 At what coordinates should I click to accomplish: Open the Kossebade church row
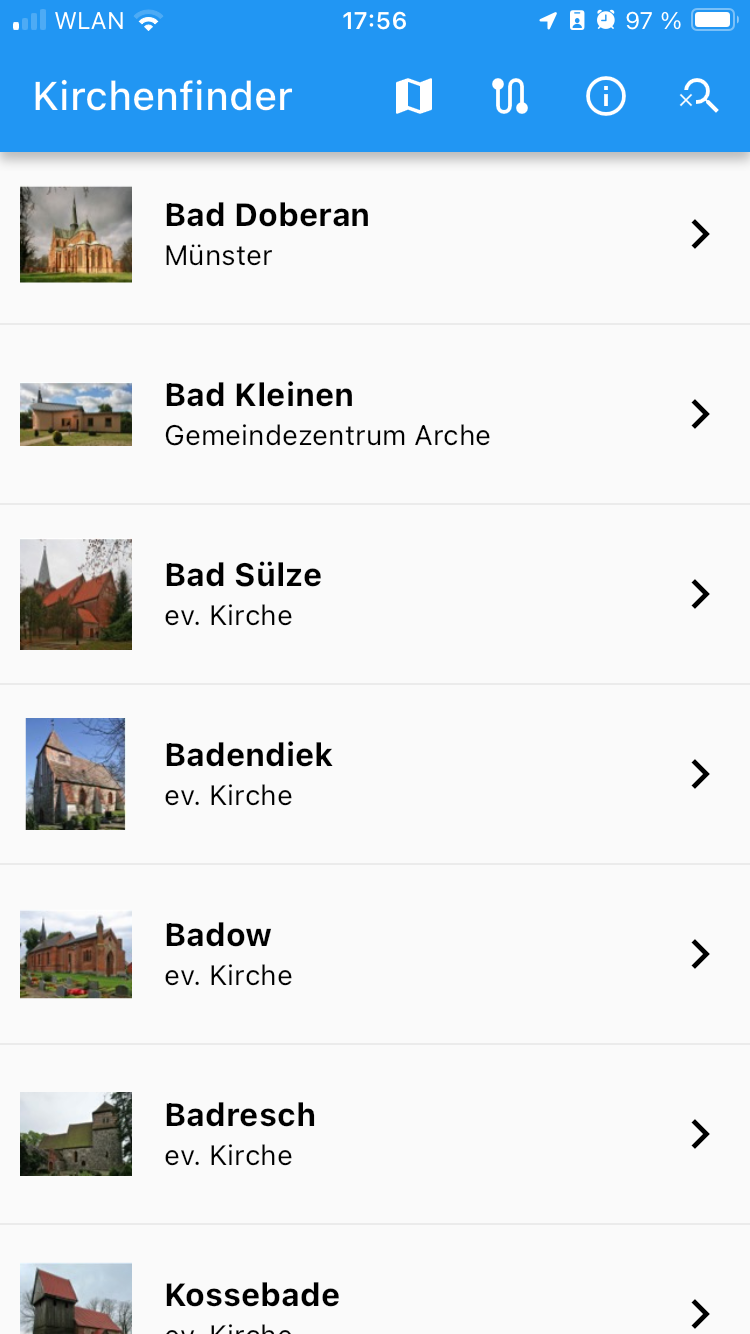[374, 1300]
